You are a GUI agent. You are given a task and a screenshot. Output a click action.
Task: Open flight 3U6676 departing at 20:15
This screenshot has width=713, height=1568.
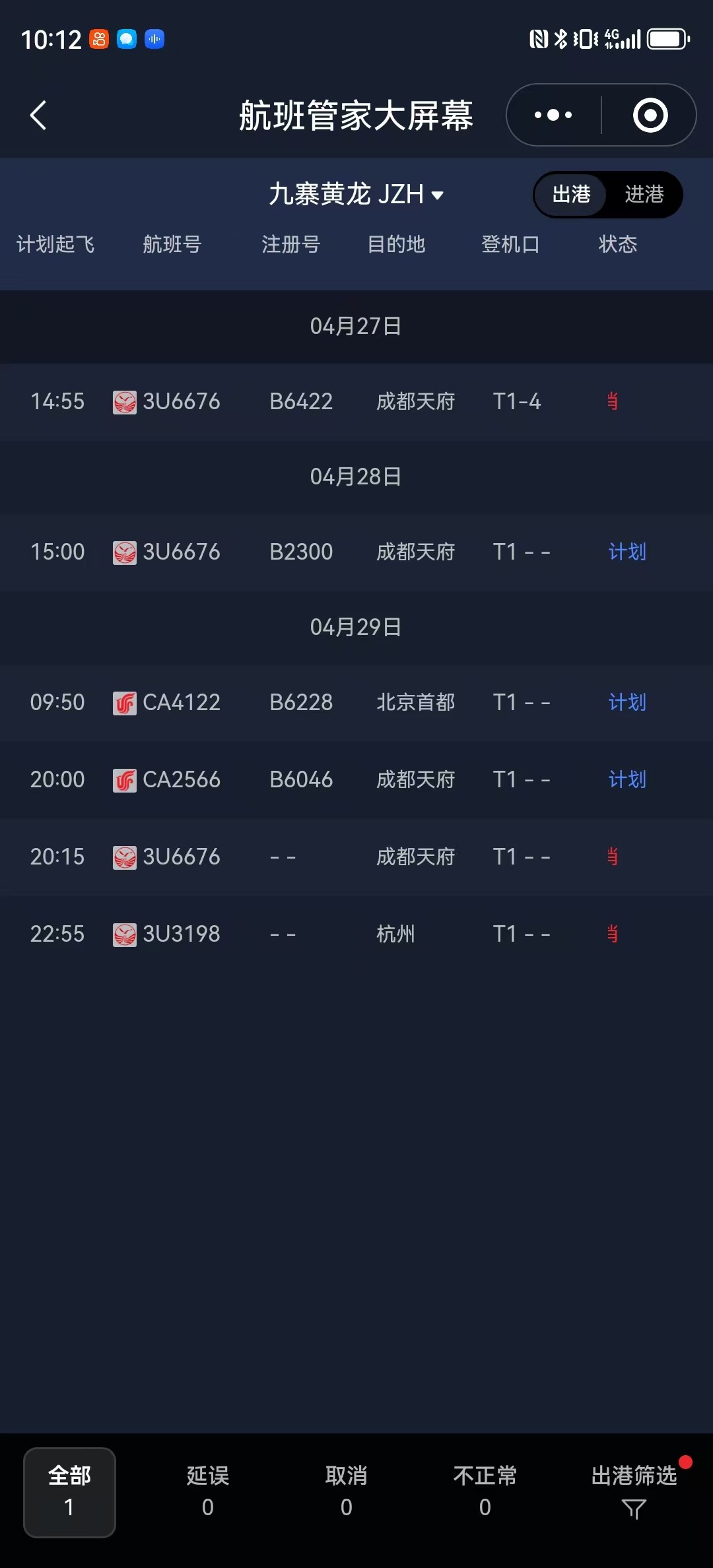[356, 857]
